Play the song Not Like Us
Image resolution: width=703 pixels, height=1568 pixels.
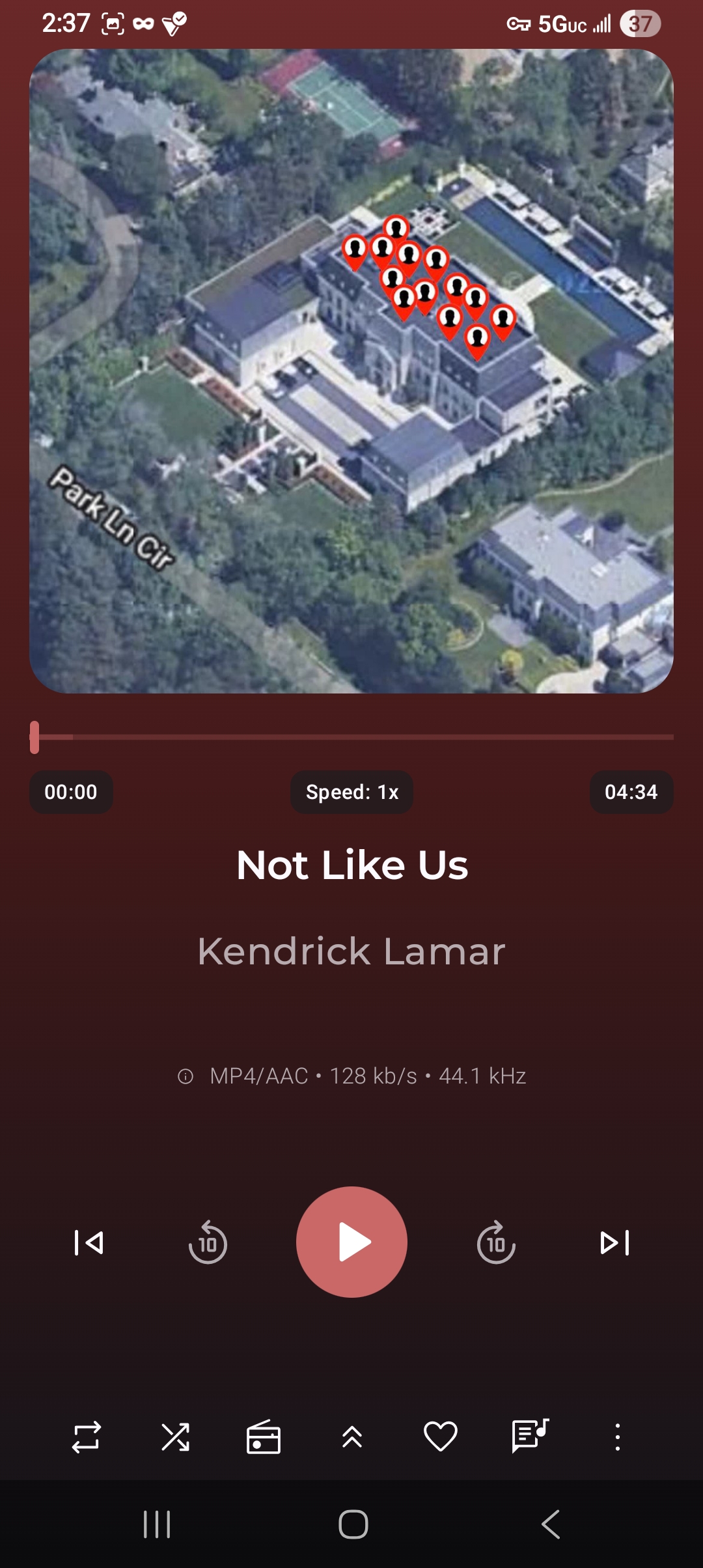[351, 1242]
